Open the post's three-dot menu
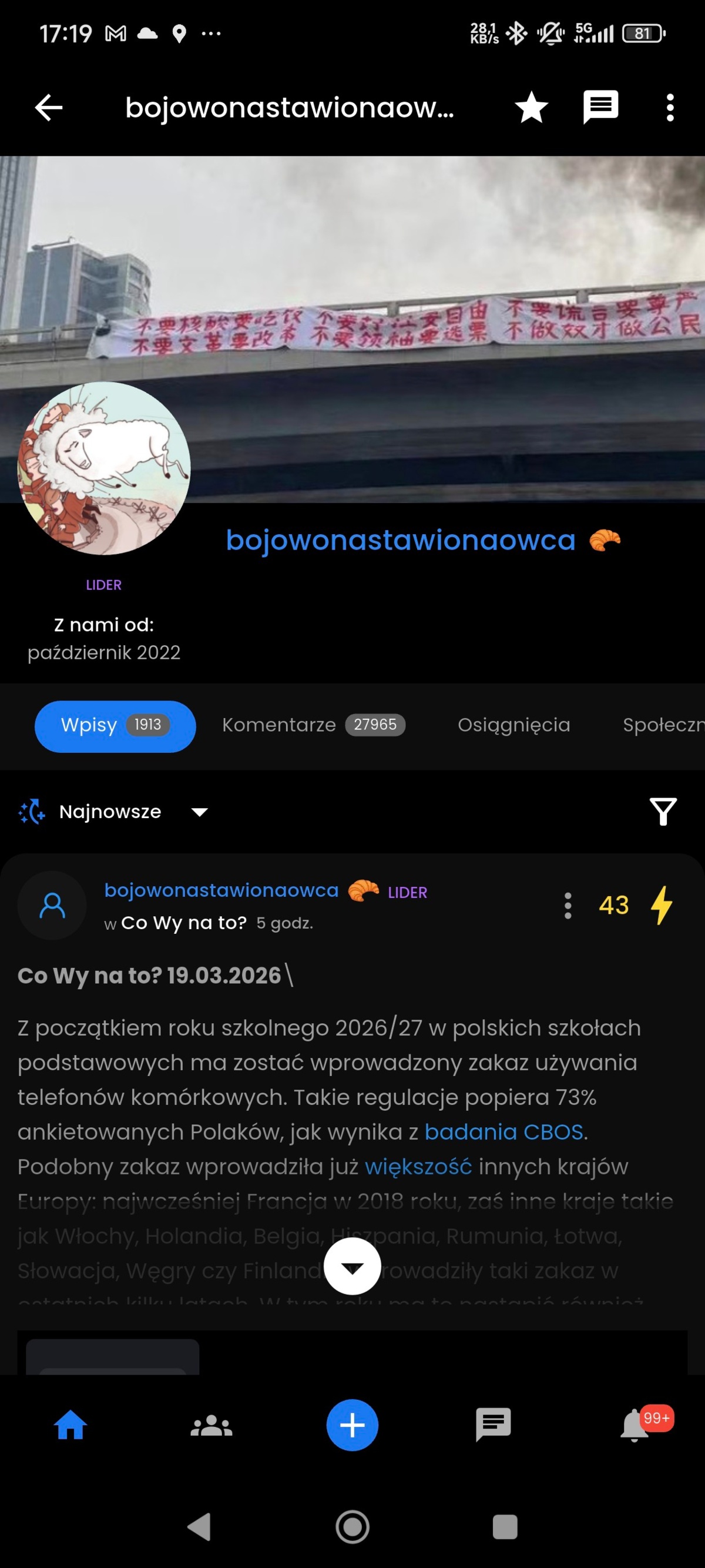 [x=568, y=905]
